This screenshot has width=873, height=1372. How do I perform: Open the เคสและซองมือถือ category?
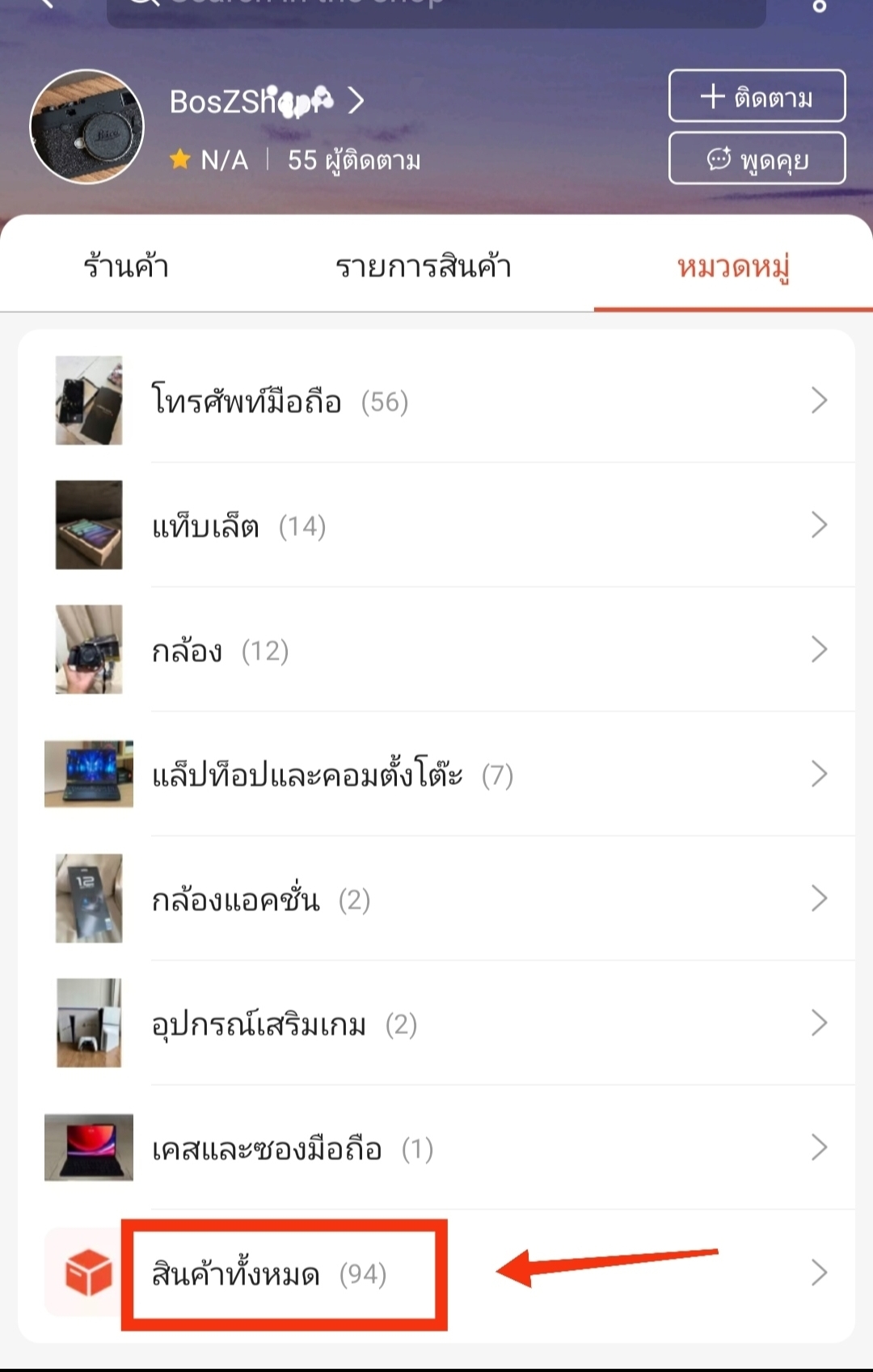pyautogui.click(x=436, y=1148)
